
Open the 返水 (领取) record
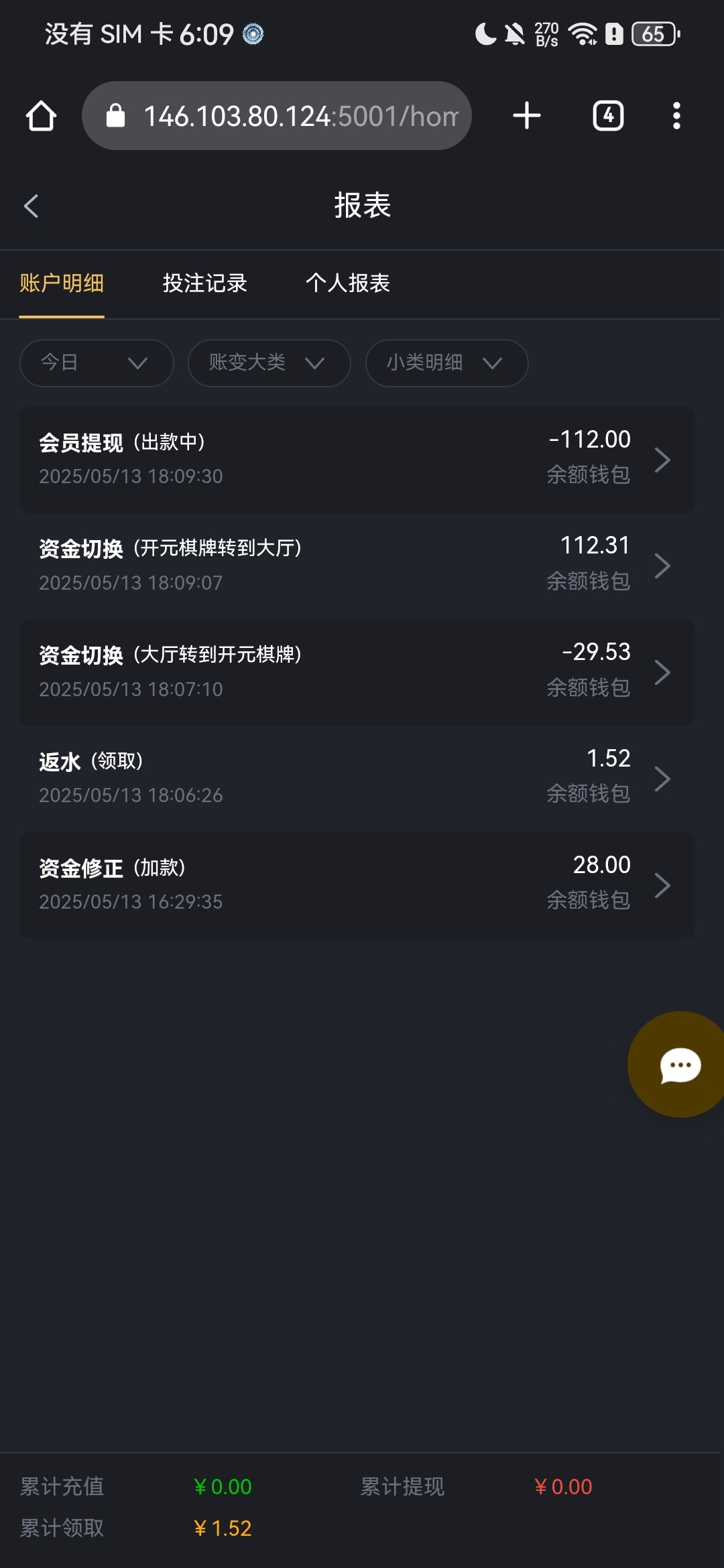pyautogui.click(x=357, y=779)
